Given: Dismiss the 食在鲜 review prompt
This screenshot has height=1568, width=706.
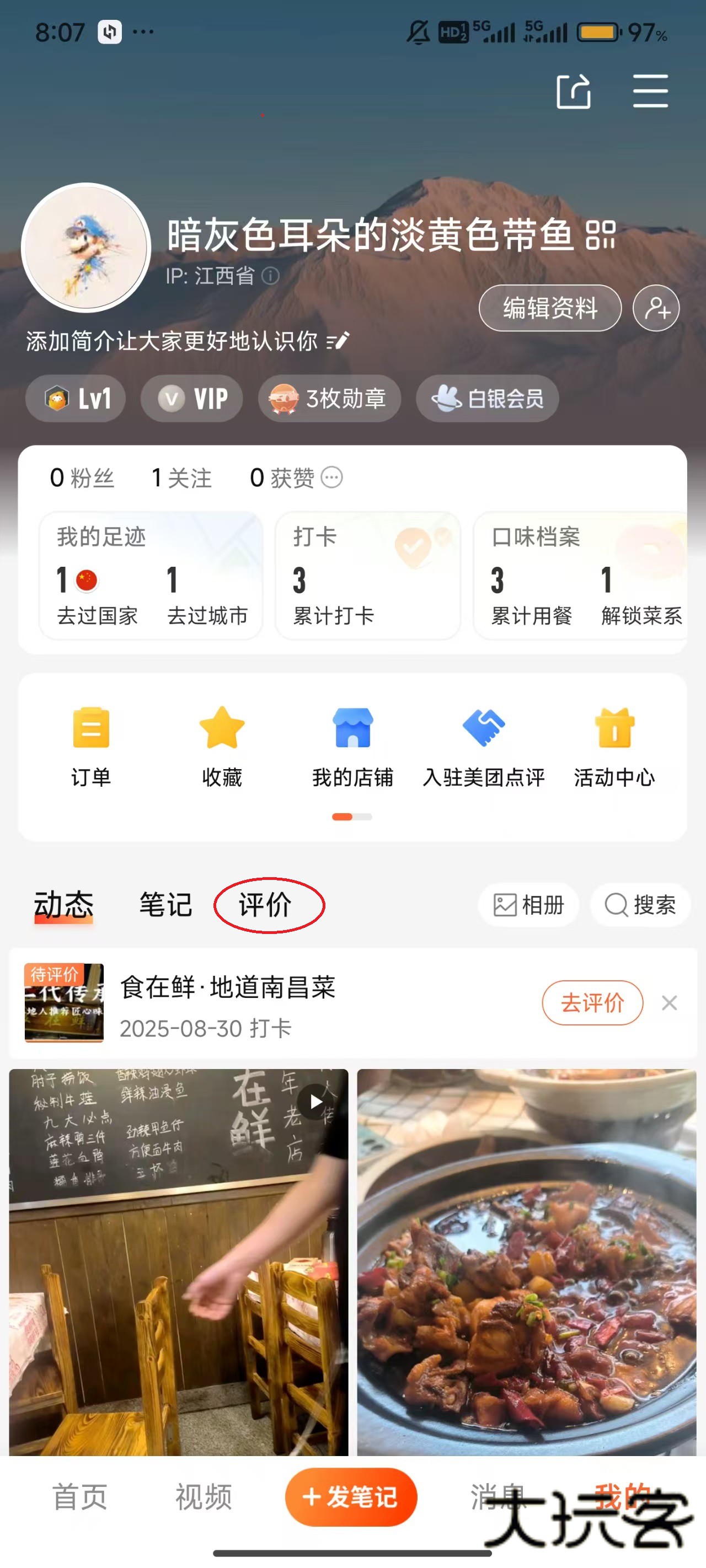Looking at the screenshot, I should 670,1002.
